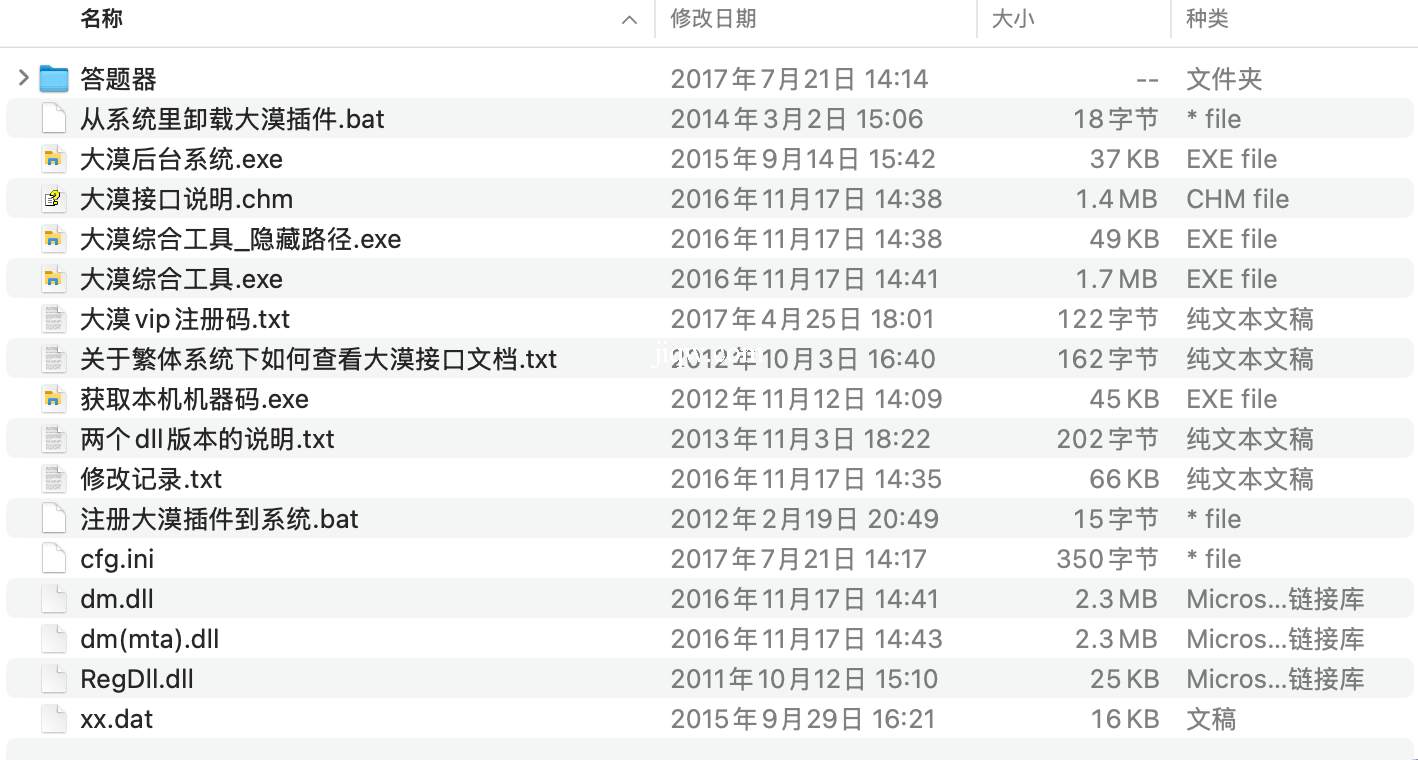The height and width of the screenshot is (760, 1418).
Task: Expand the 答题器 folder chevron
Action: (23, 78)
